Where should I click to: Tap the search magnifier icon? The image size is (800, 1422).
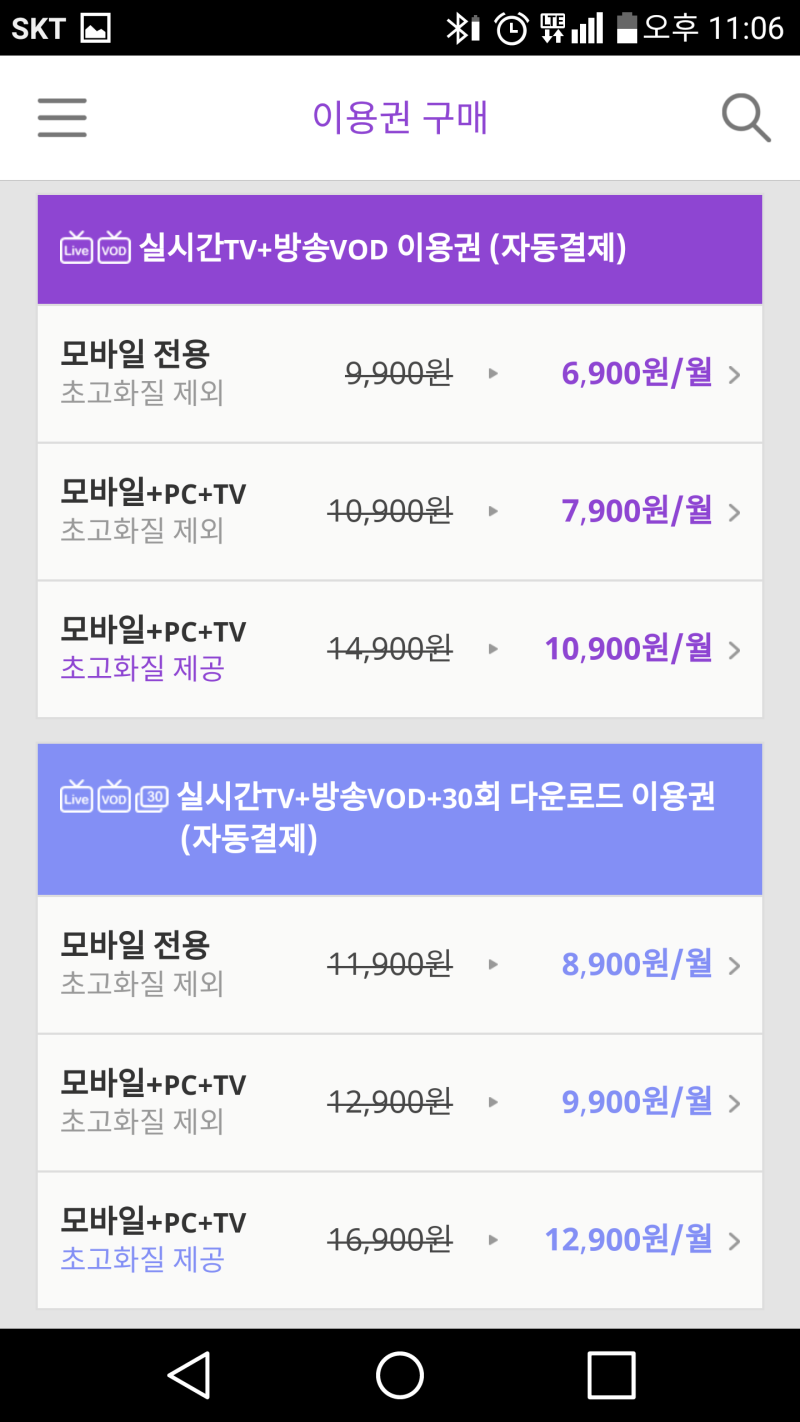745,117
